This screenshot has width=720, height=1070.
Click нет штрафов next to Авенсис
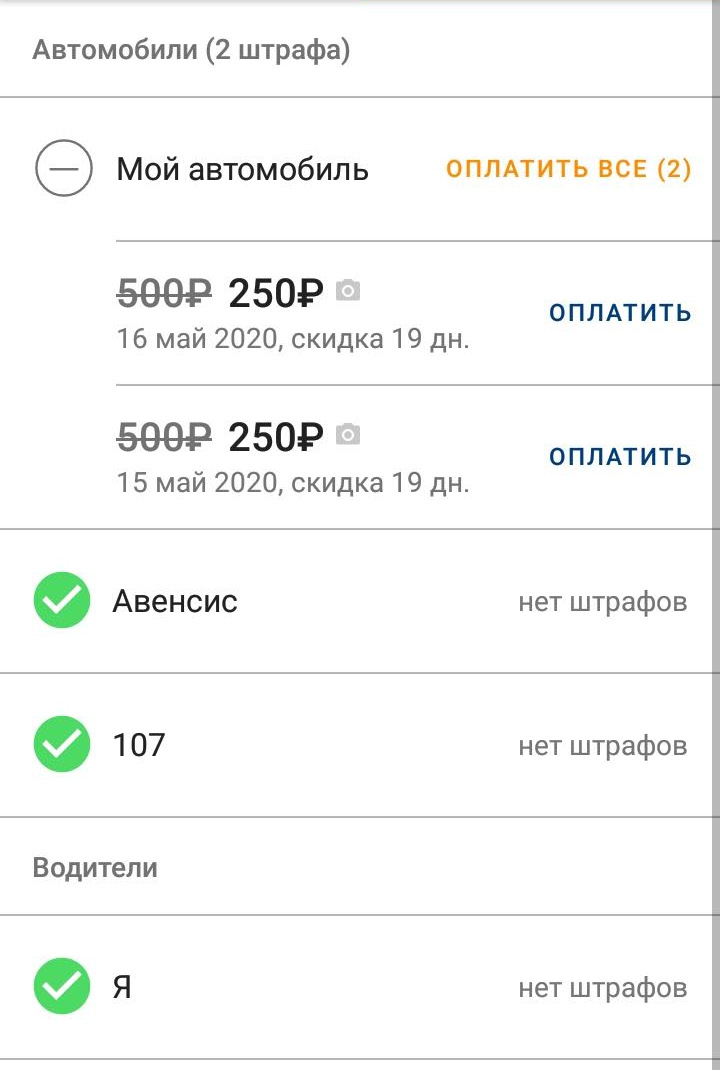[601, 601]
